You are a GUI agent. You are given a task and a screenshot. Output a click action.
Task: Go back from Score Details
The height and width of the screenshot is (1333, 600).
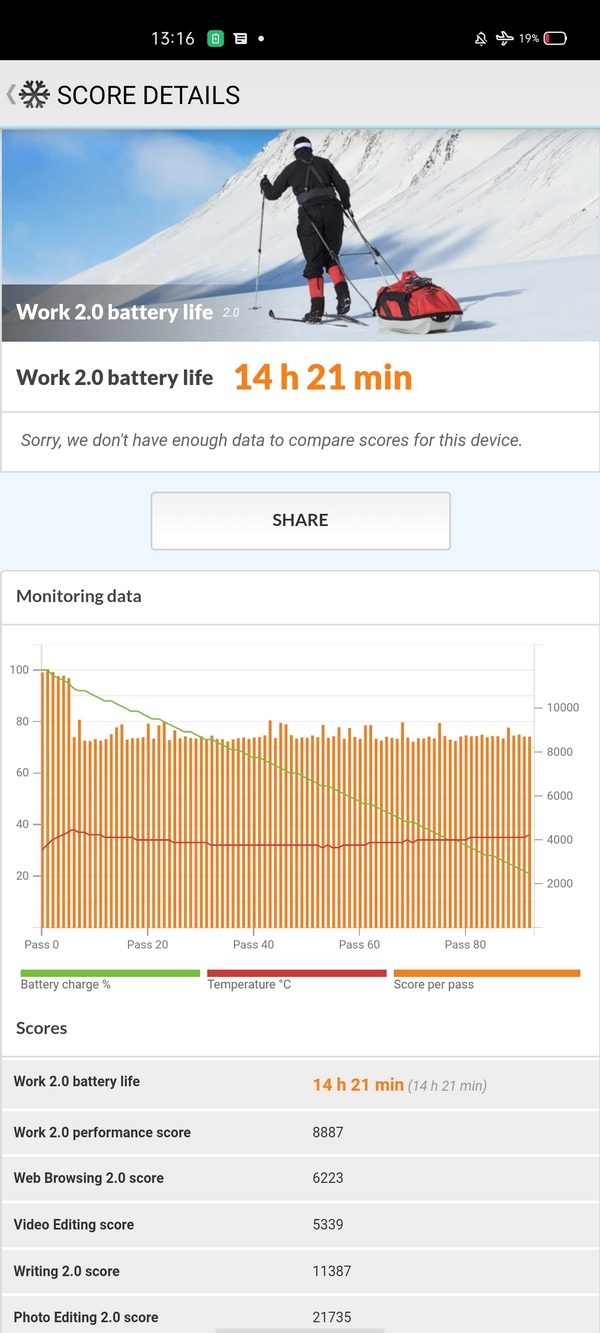coord(11,95)
